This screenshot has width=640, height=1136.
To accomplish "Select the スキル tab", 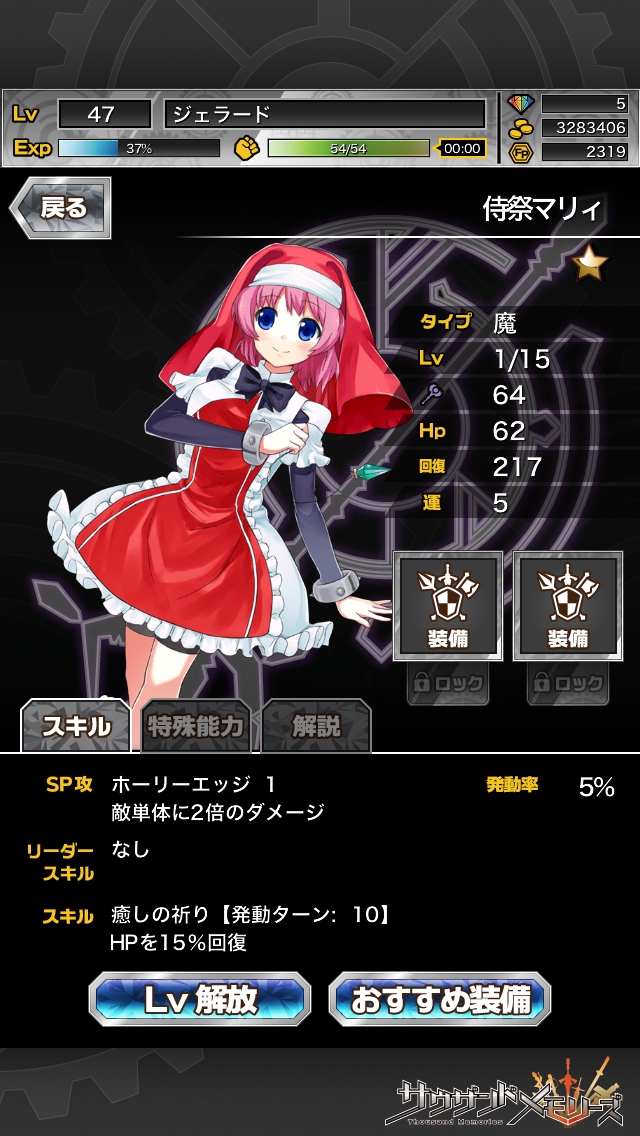I will 76,726.
